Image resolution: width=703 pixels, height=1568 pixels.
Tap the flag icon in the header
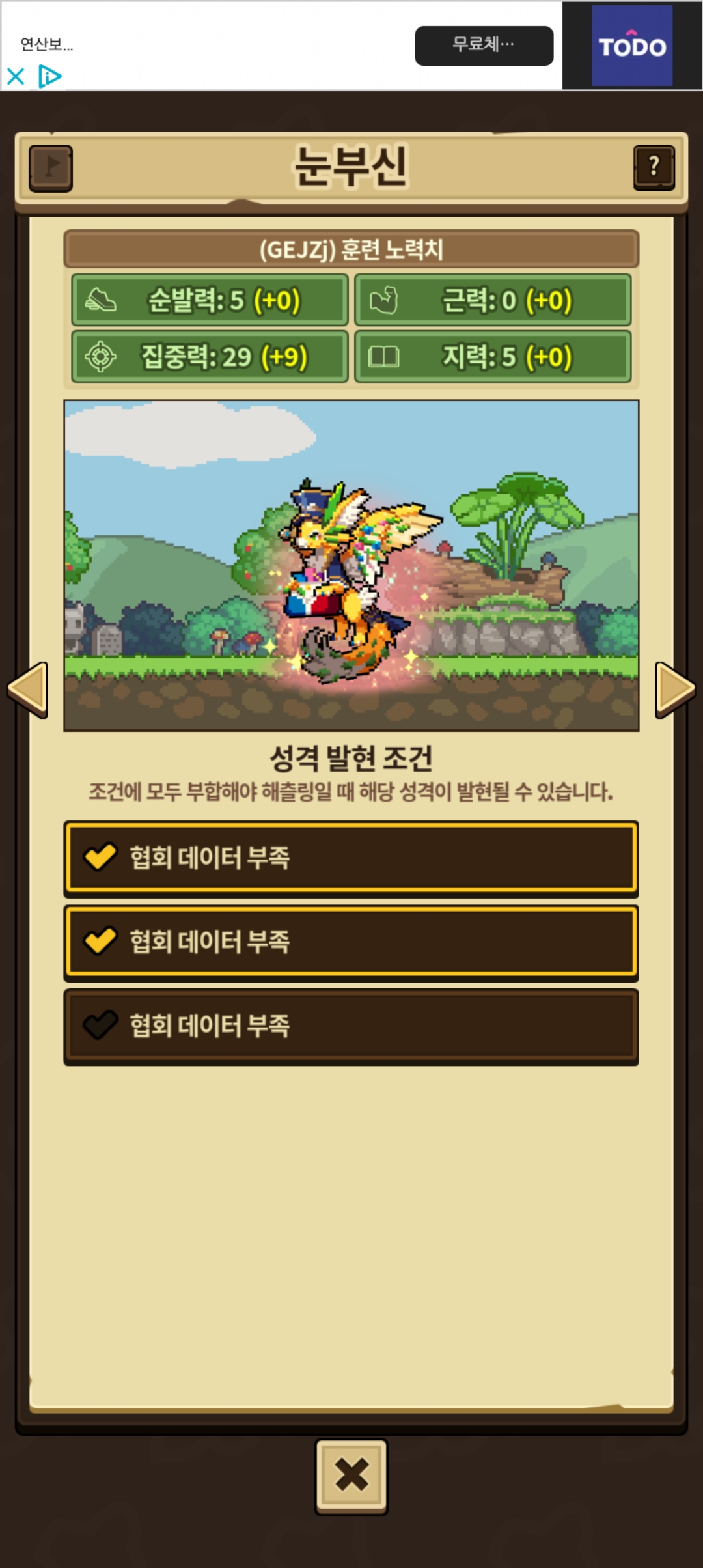point(51,168)
